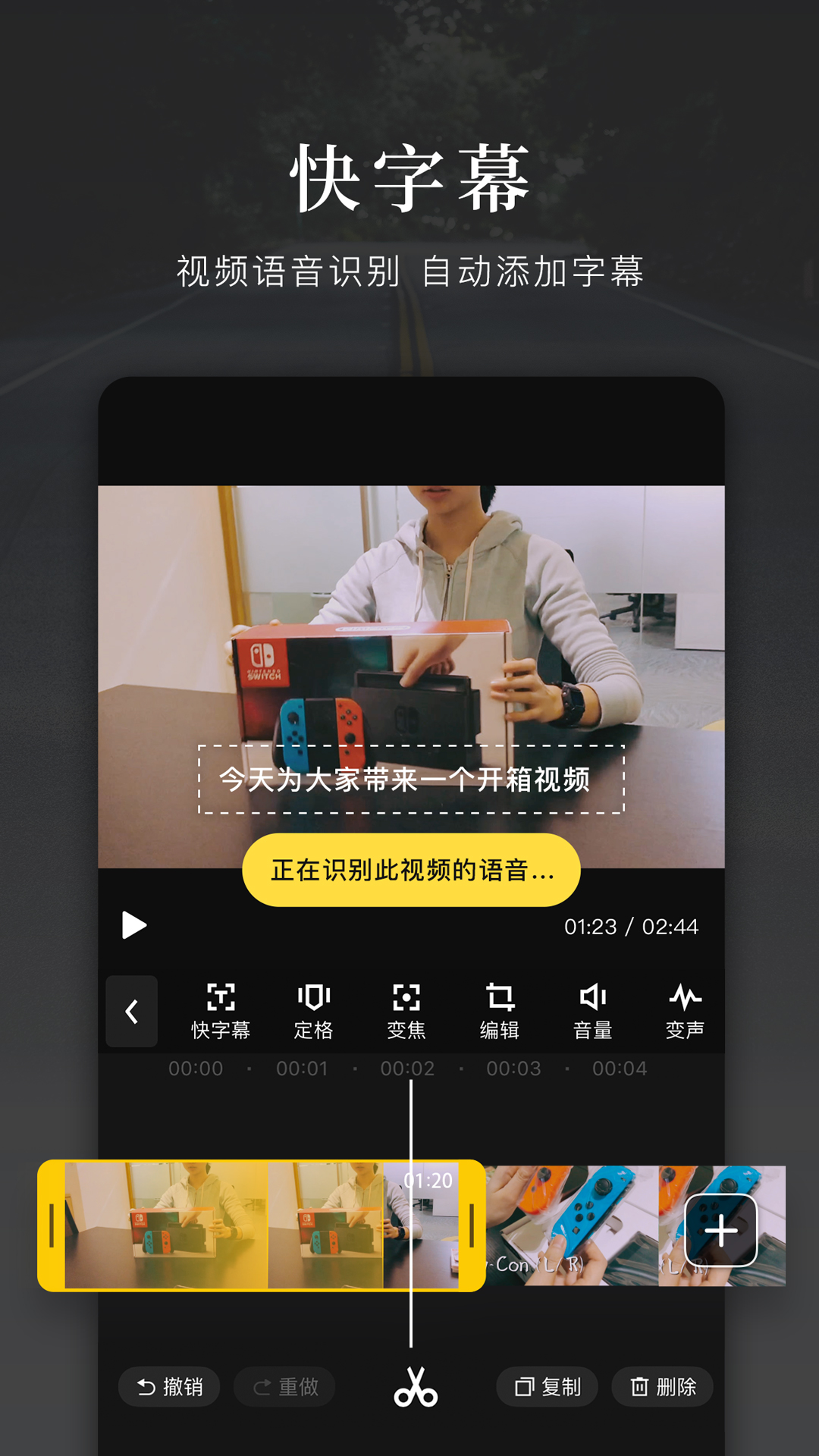
Task: Open the 音量 volume control
Action: 595,1011
